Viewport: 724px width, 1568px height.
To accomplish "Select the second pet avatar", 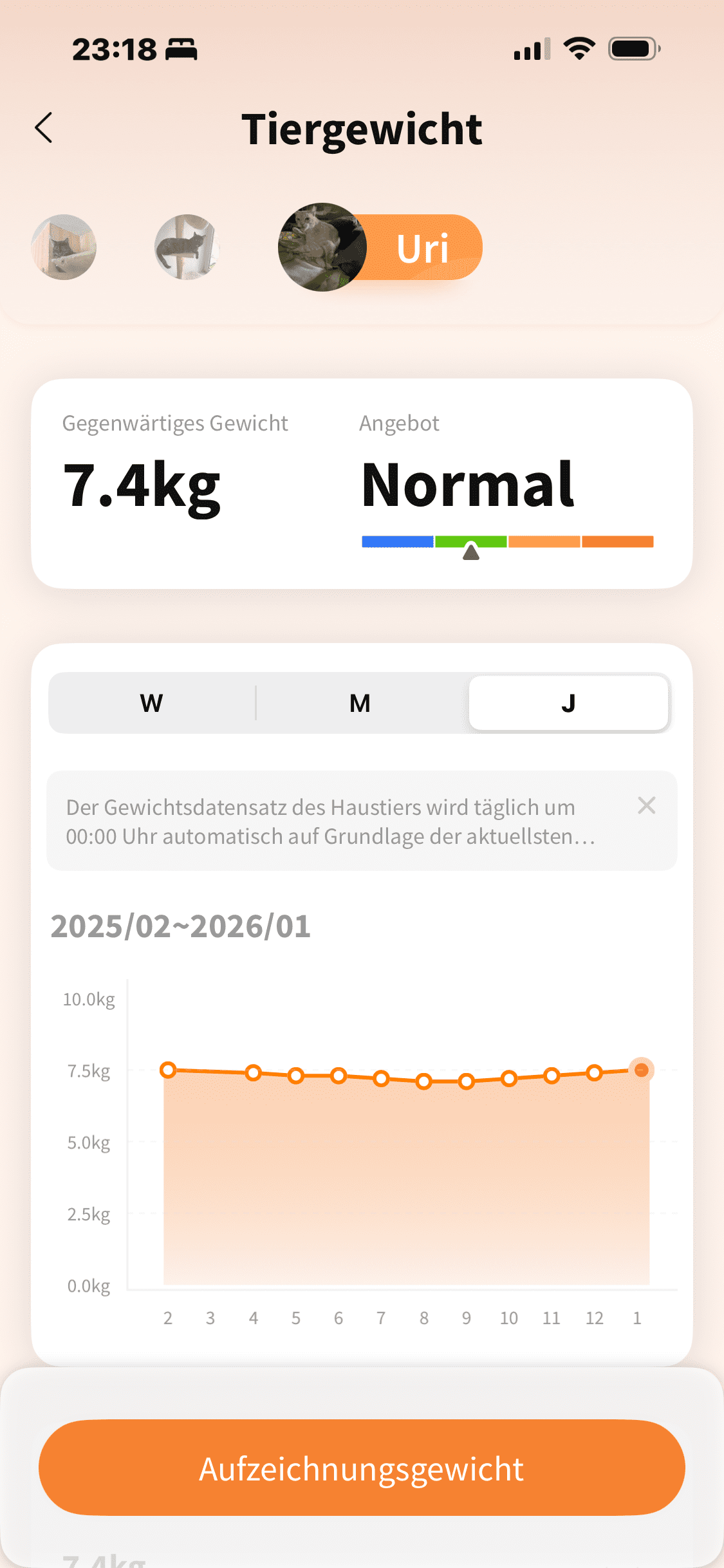I will click(x=187, y=247).
